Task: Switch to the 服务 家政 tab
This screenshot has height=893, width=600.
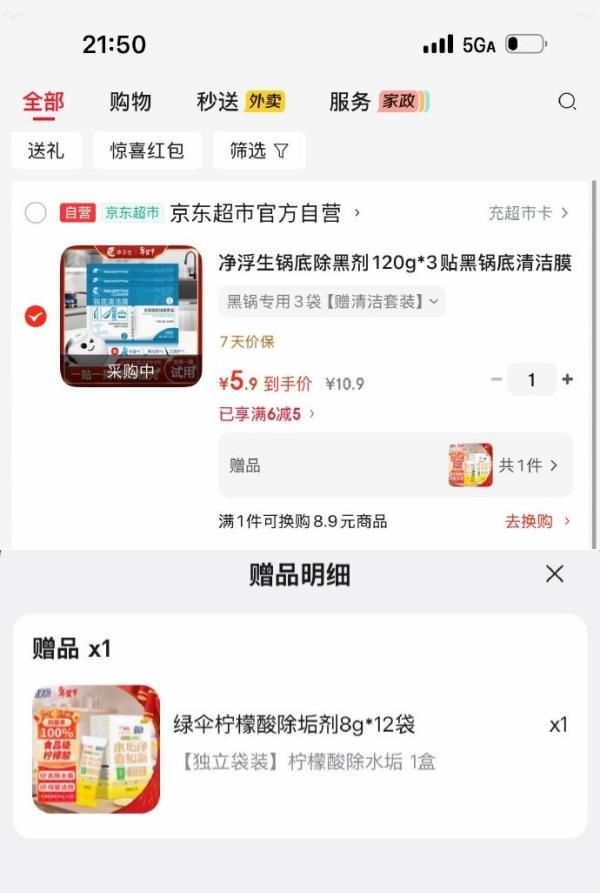Action: coord(378,102)
